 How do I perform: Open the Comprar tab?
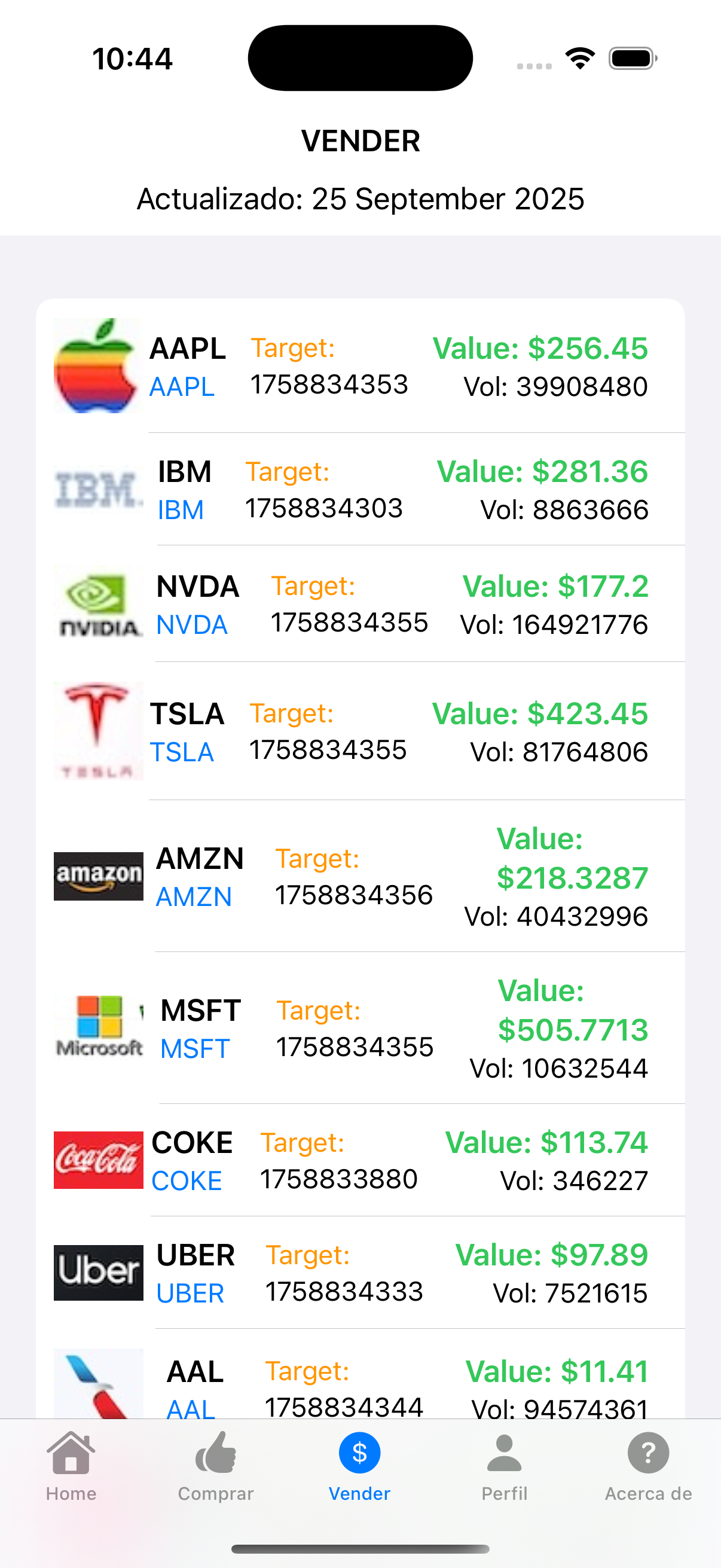215,1467
